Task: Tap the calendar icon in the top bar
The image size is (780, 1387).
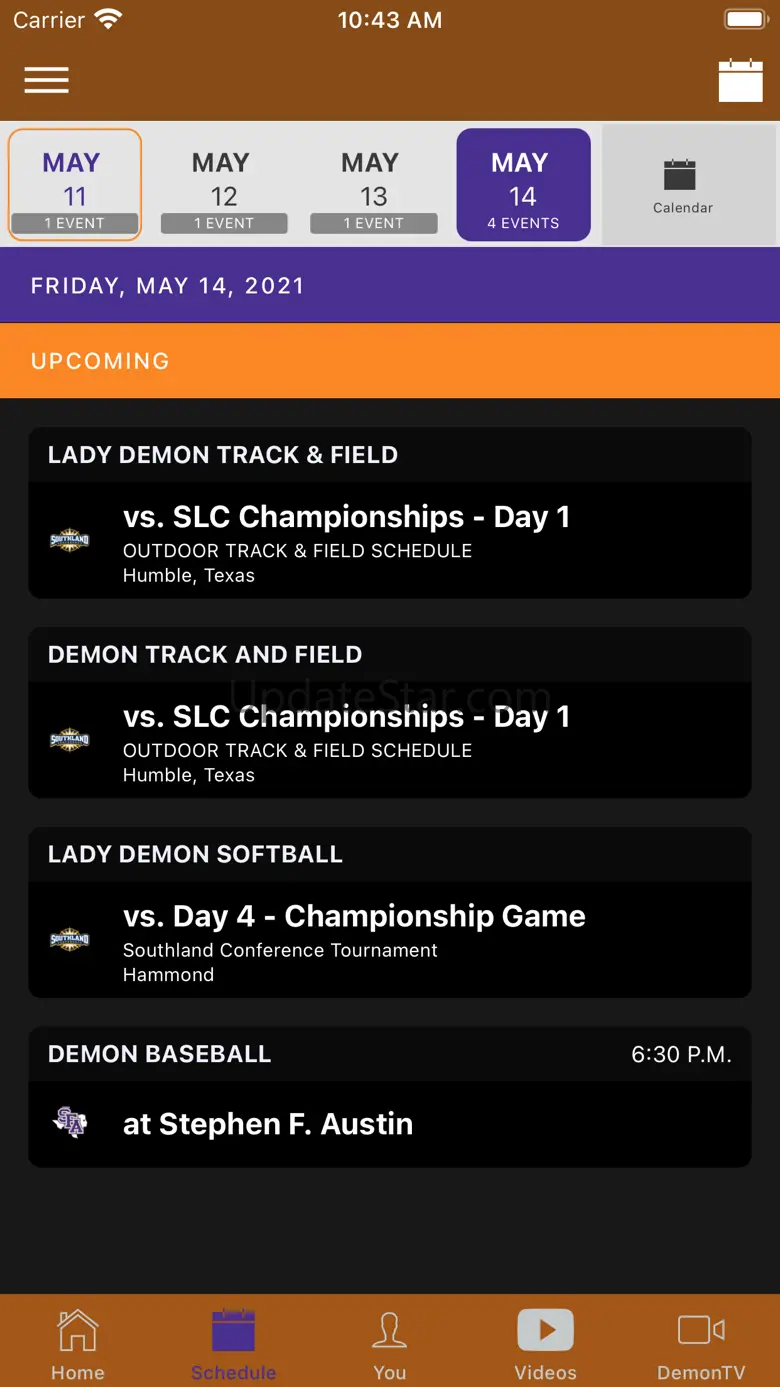Action: click(x=740, y=80)
